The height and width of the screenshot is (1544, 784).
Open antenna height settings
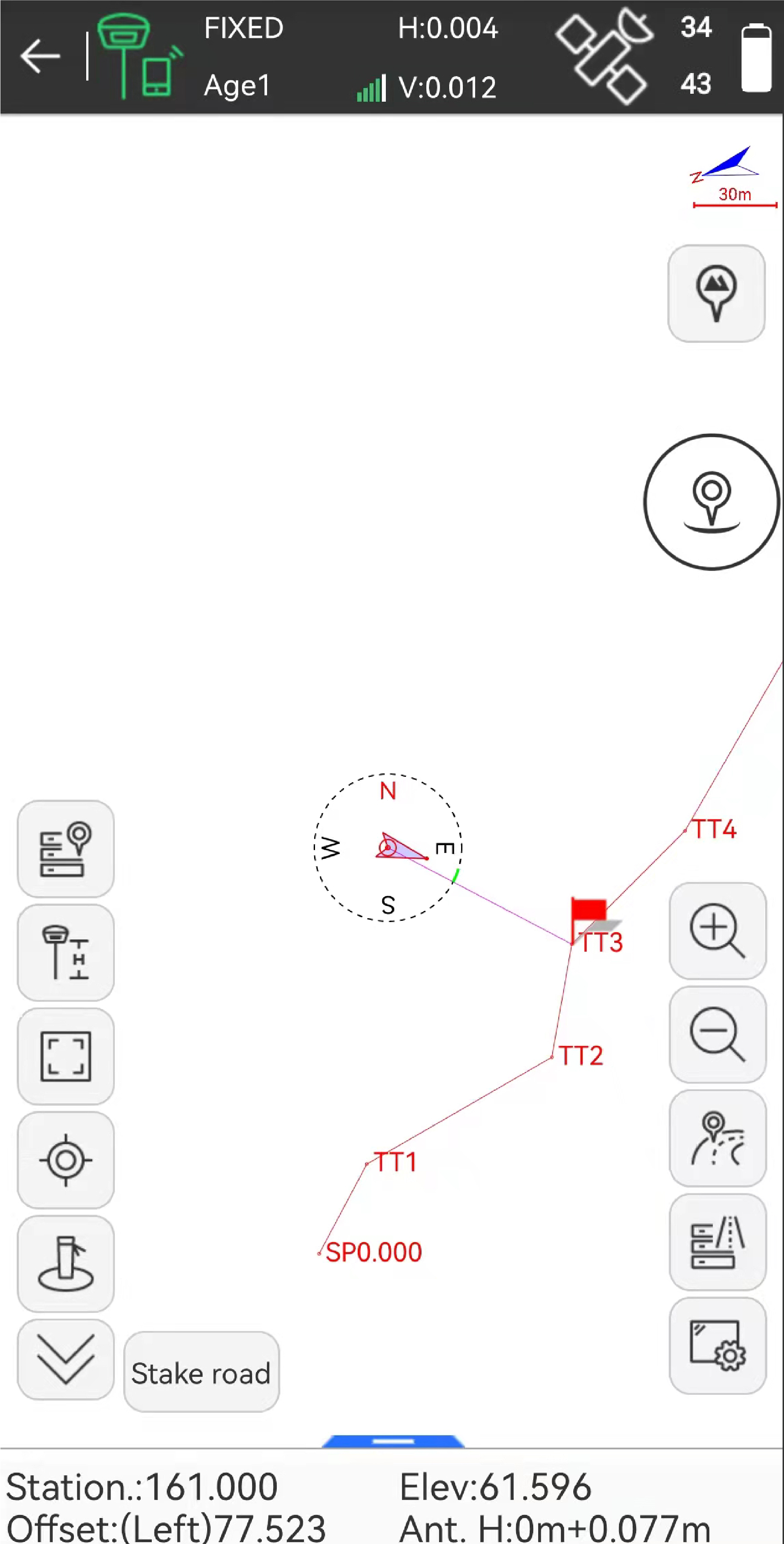pos(66,952)
